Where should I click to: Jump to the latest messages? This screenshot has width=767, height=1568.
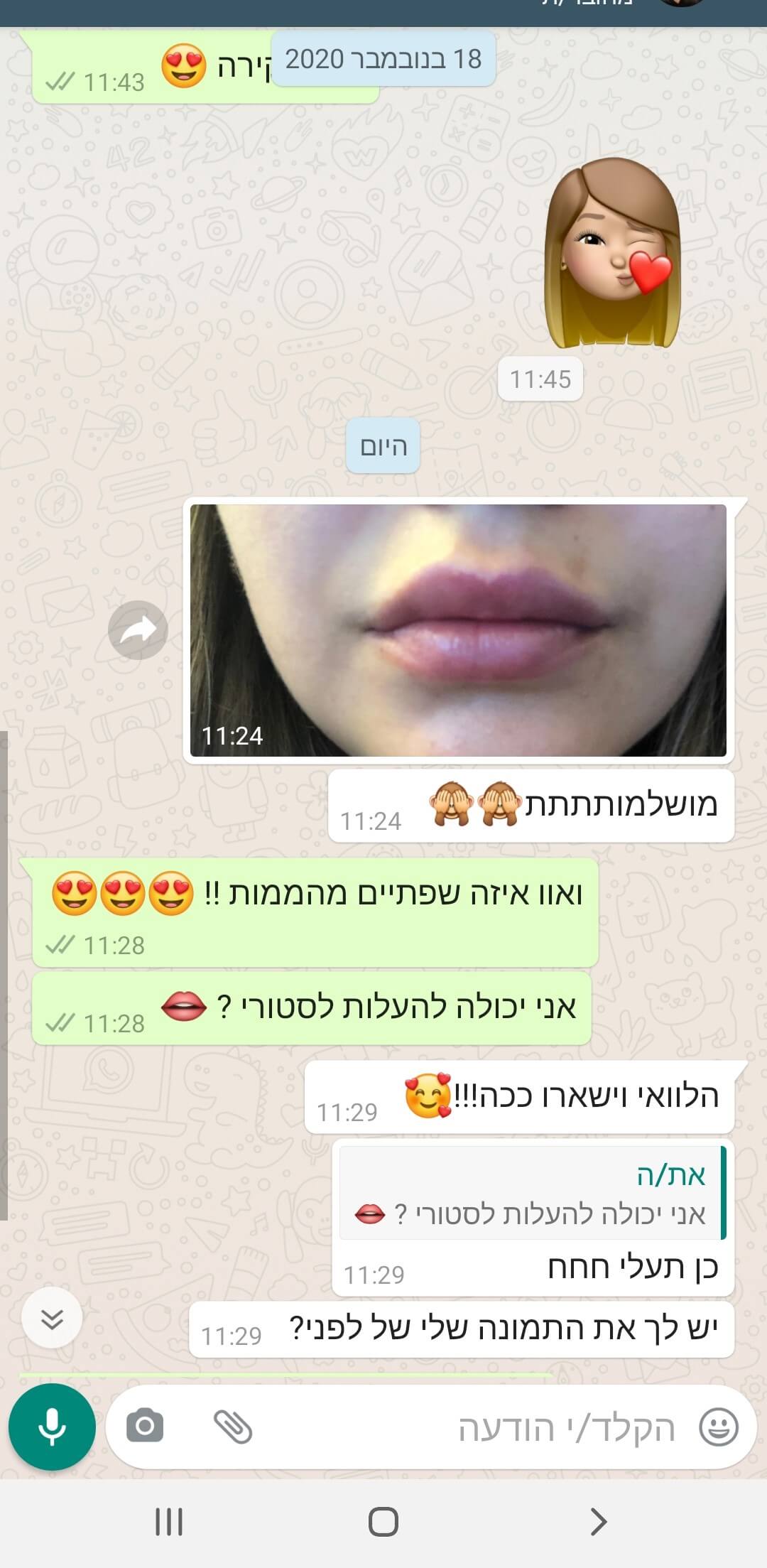pos(52,1319)
